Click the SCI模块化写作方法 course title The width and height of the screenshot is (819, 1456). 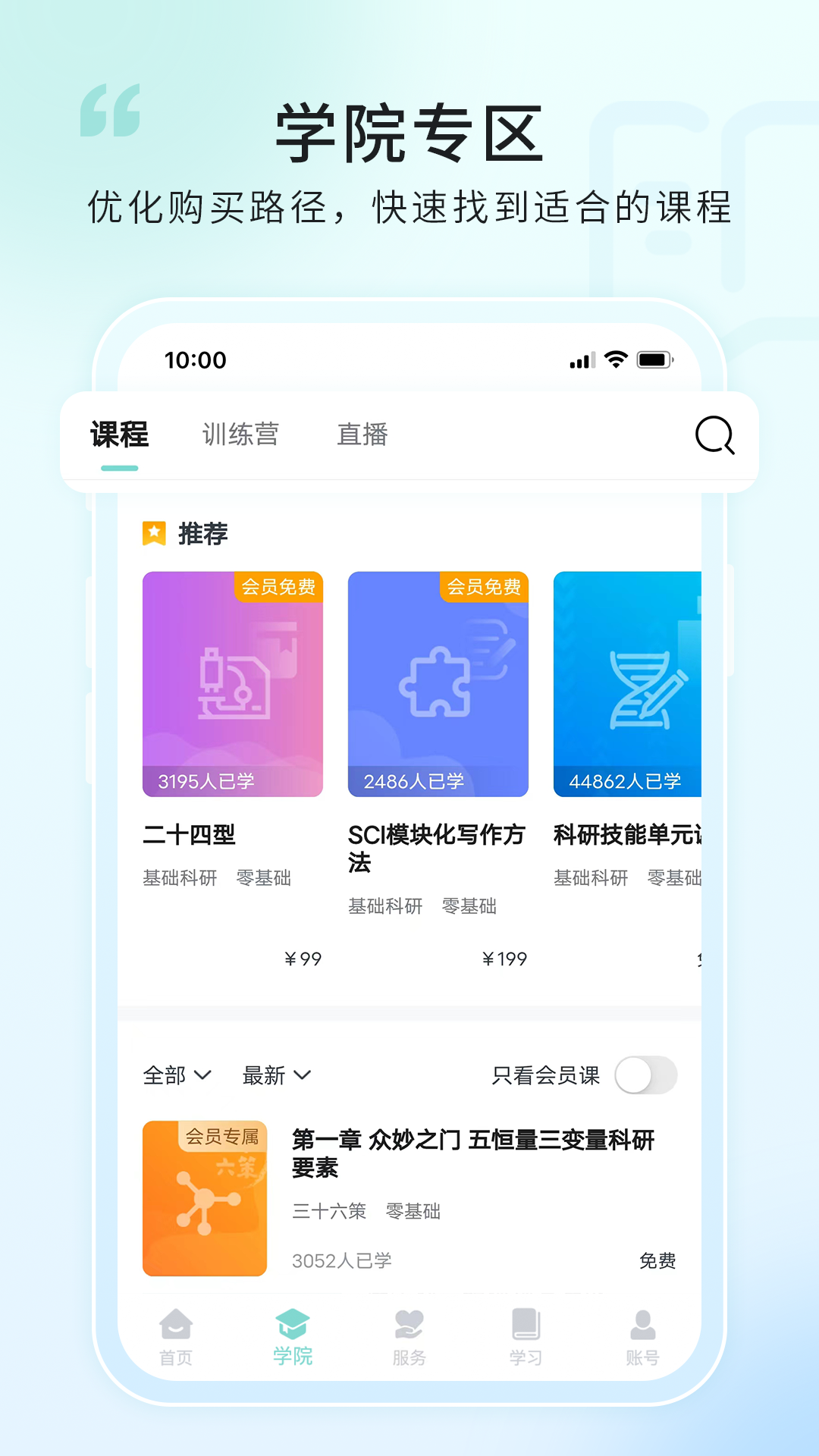435,849
